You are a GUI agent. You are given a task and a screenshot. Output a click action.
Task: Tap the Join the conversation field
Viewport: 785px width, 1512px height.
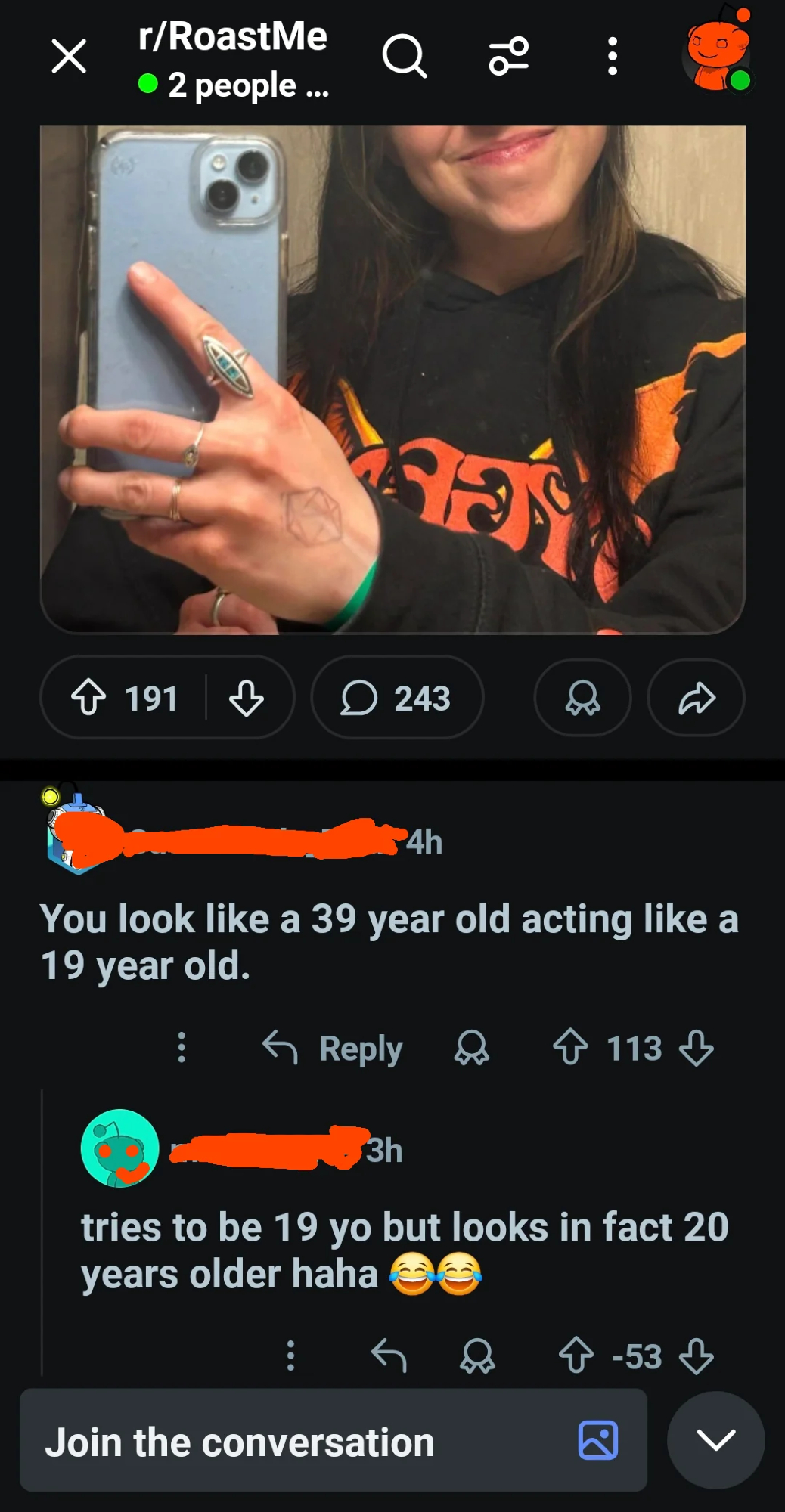point(303,1441)
